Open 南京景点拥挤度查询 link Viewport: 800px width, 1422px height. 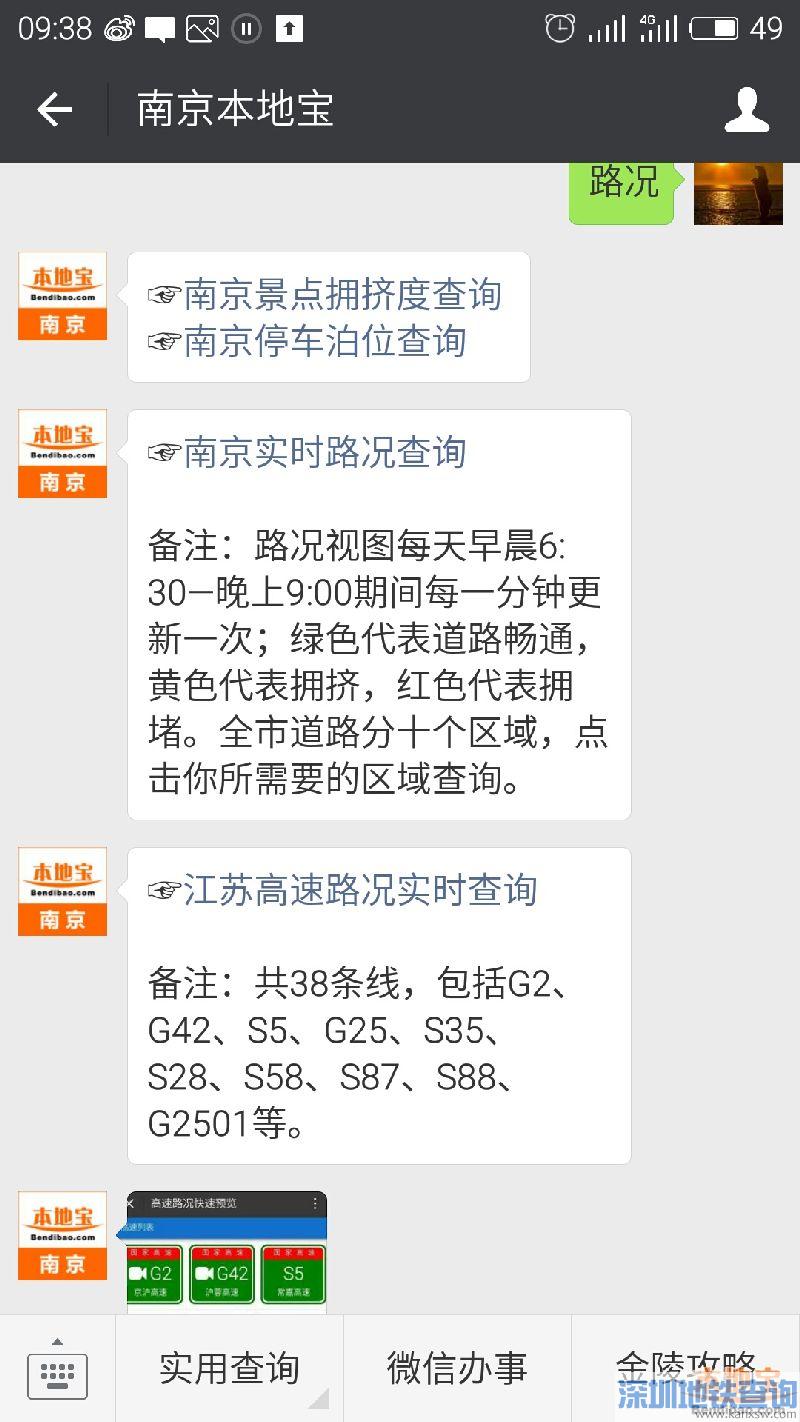point(342,295)
